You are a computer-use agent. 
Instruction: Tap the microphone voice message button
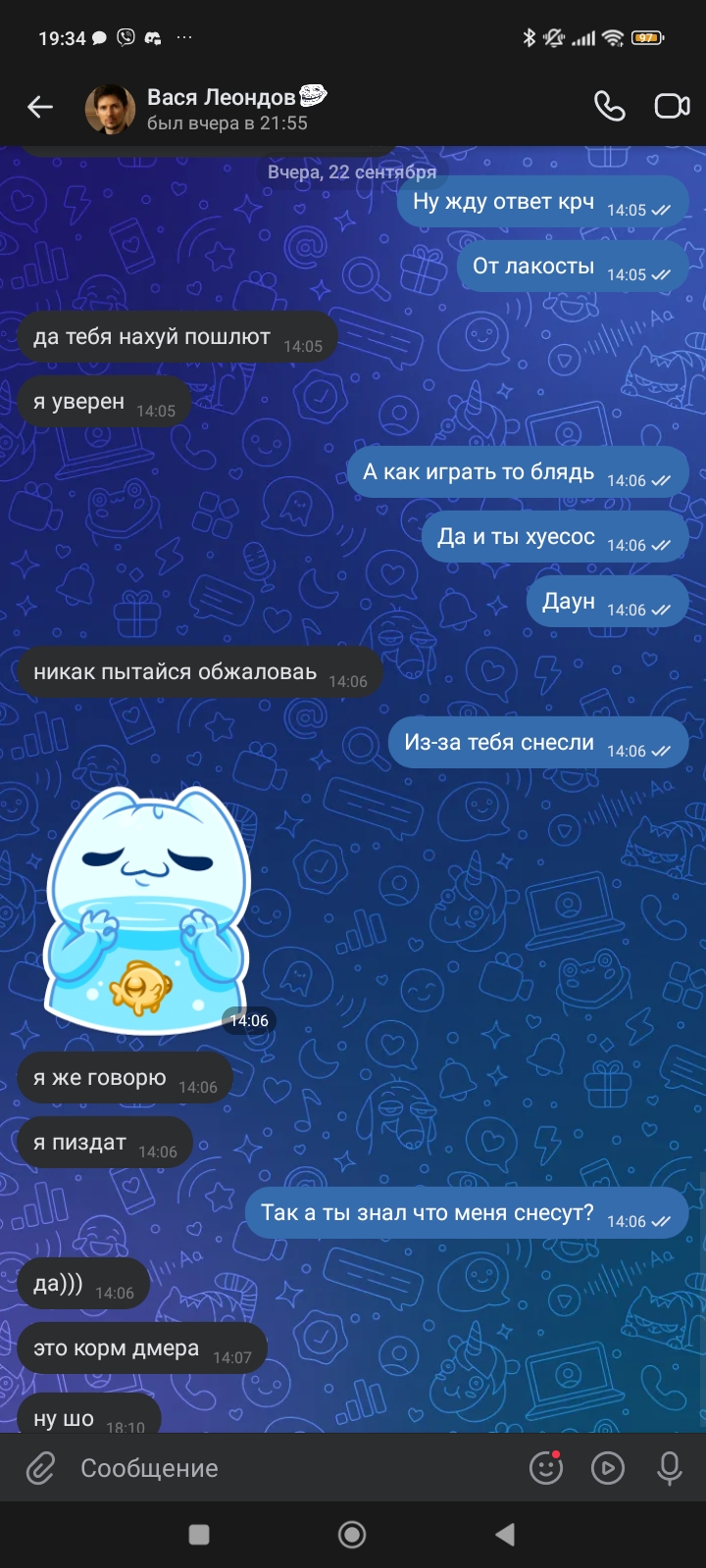(x=670, y=1468)
